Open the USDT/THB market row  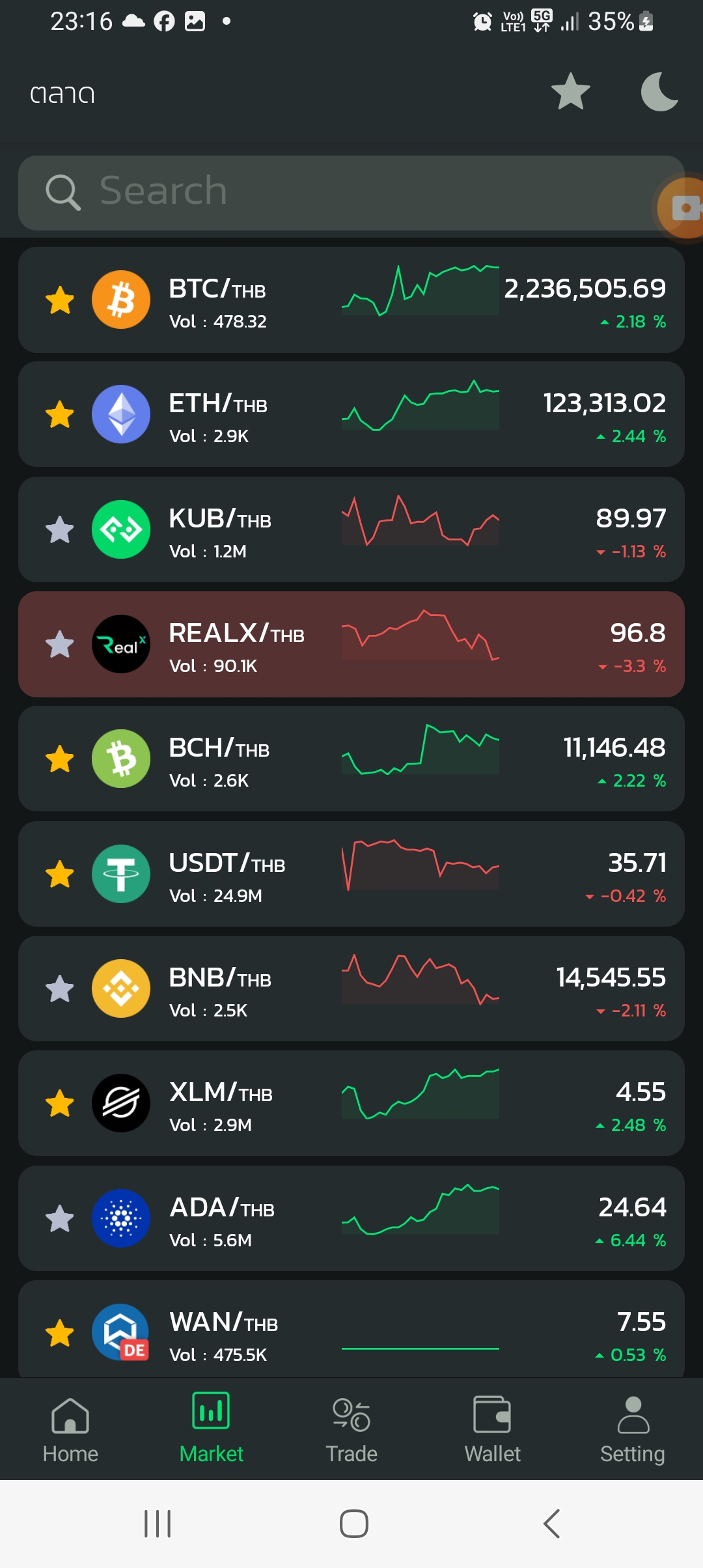[x=351, y=874]
